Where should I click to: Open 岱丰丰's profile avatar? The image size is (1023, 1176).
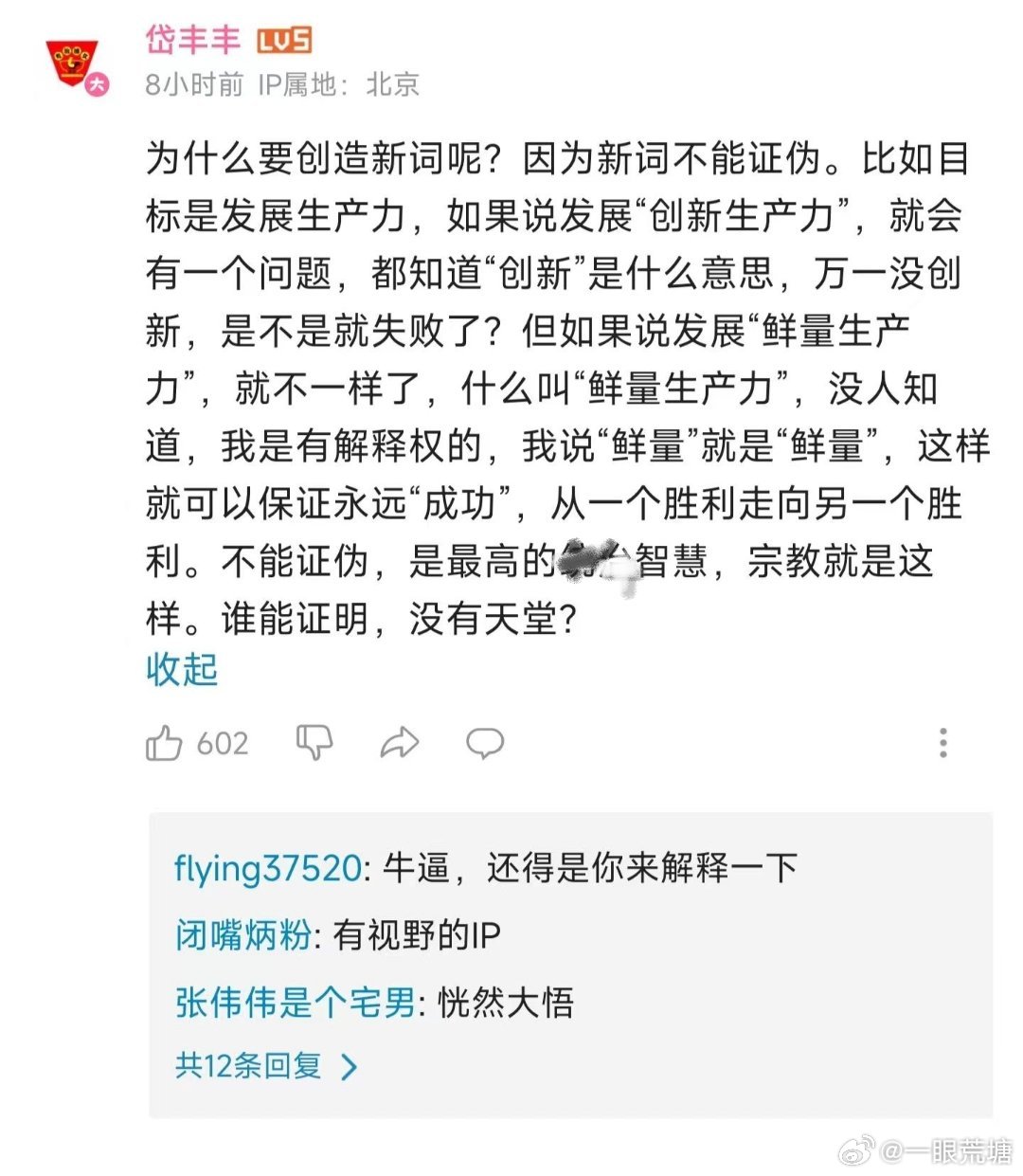click(x=75, y=63)
